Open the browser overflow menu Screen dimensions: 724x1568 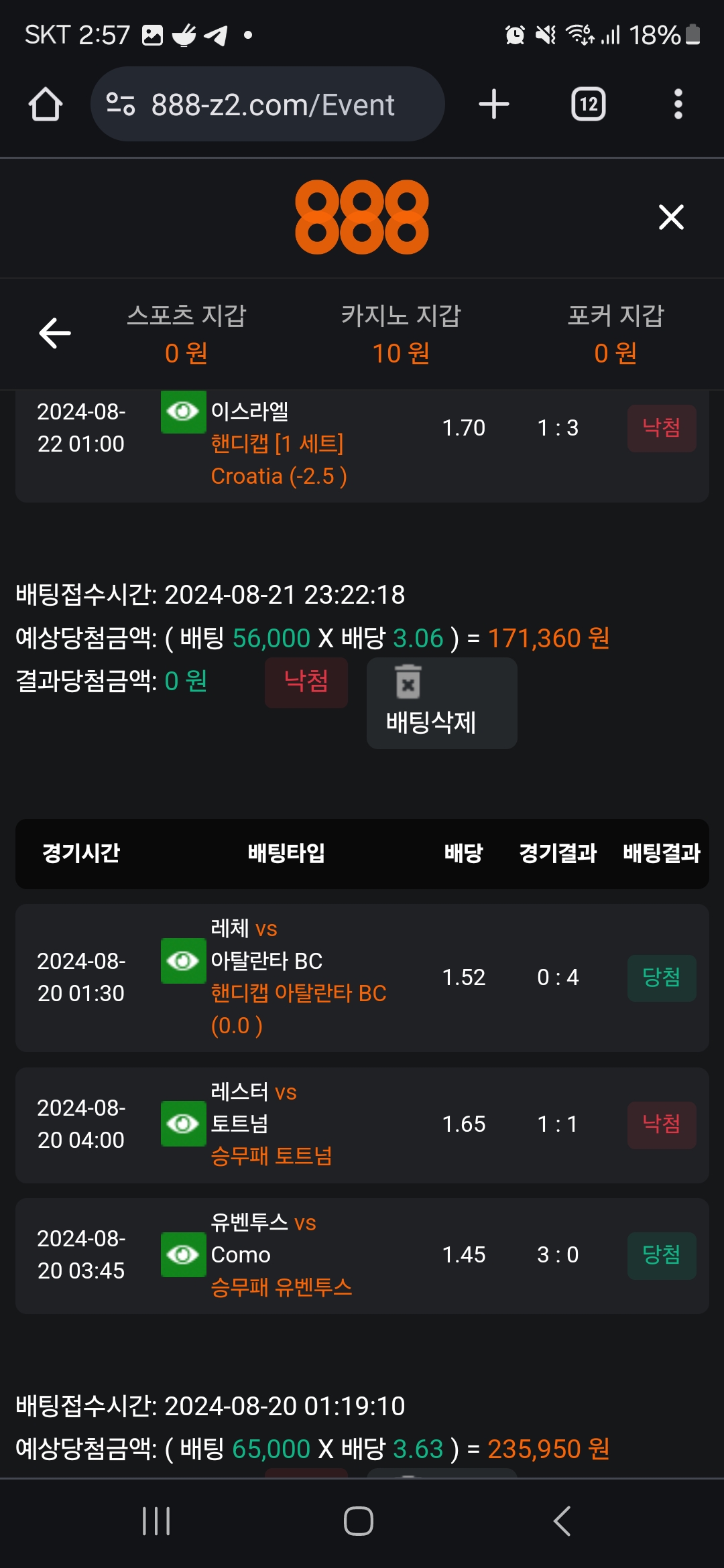[678, 105]
